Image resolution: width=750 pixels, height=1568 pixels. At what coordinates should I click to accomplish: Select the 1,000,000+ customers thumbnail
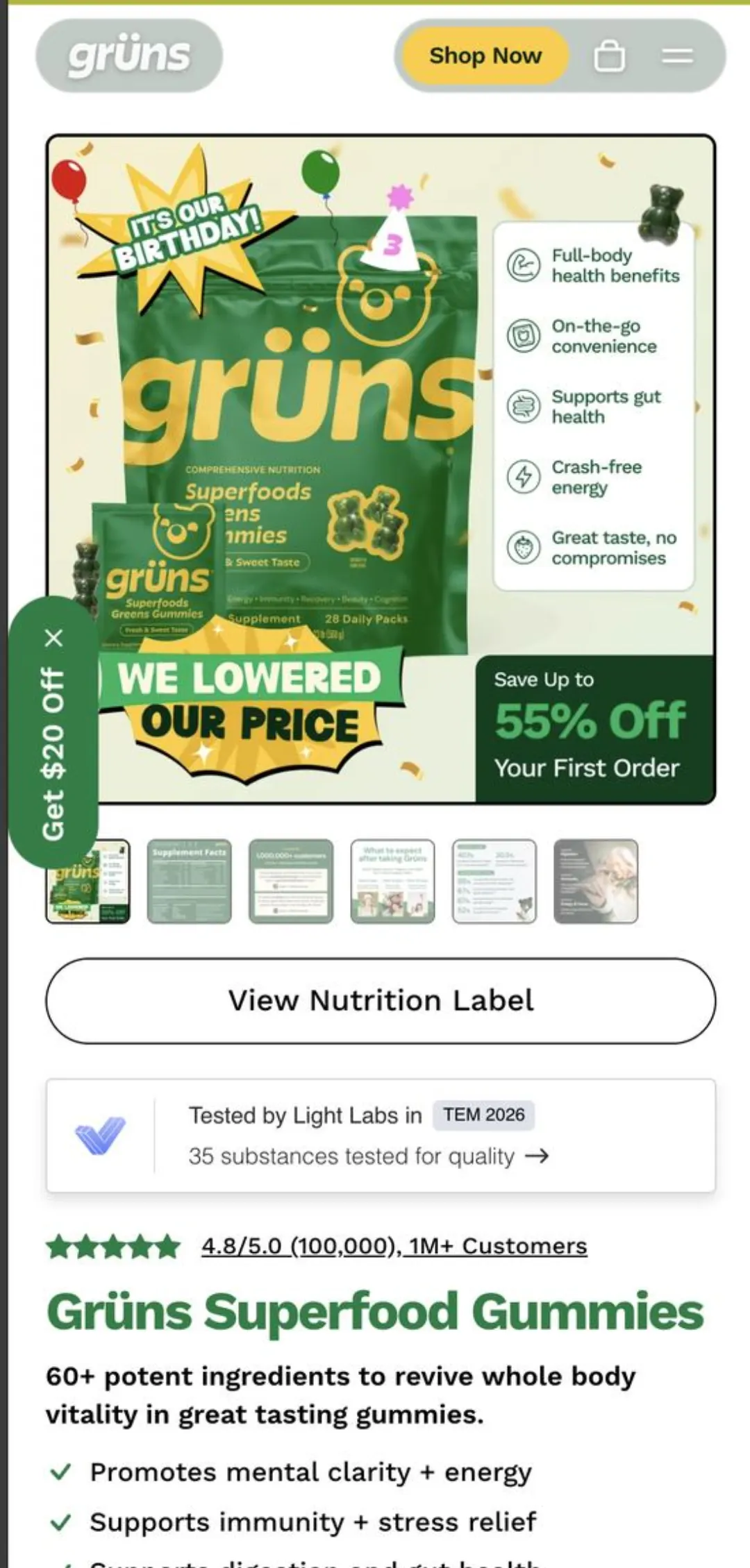coord(291,882)
